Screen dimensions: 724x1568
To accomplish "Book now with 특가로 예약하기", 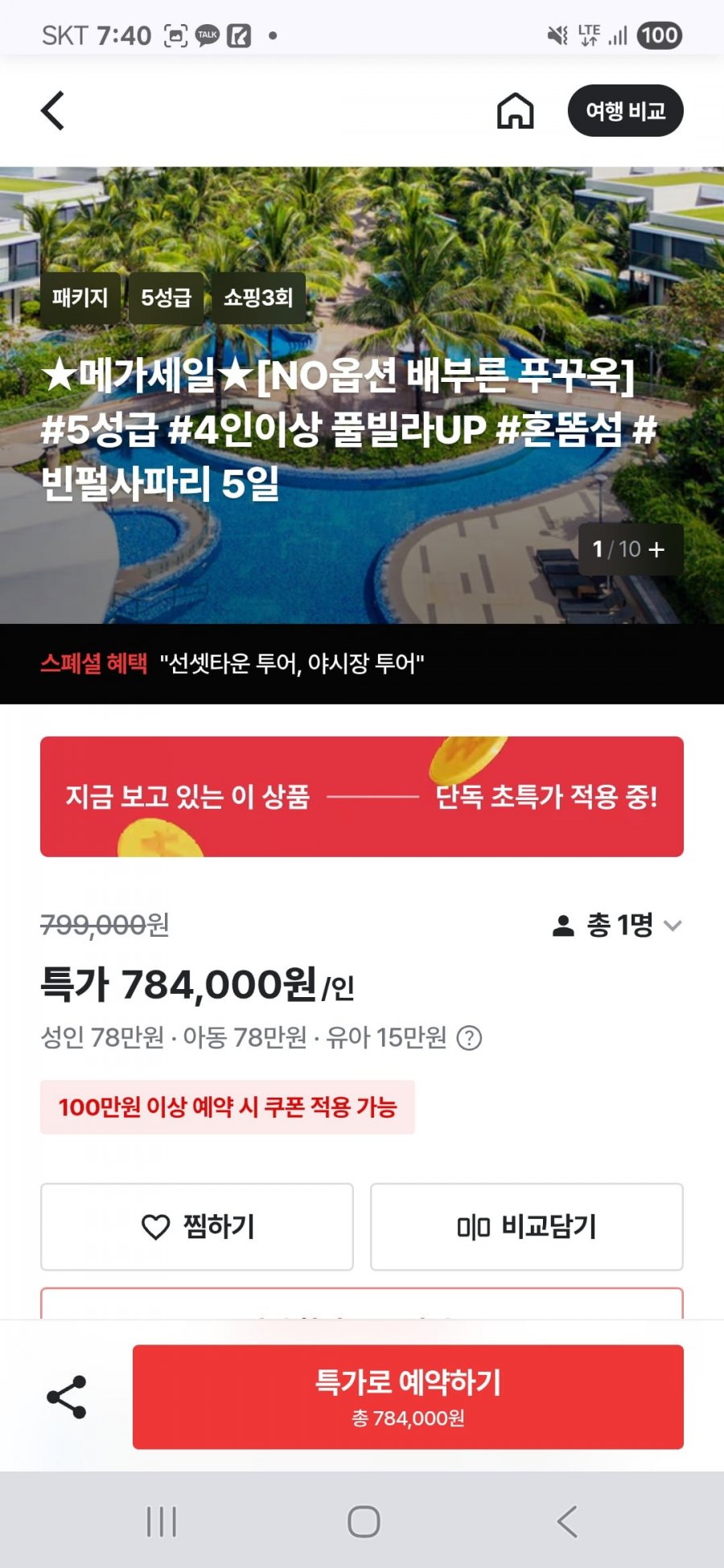I will pos(408,1397).
